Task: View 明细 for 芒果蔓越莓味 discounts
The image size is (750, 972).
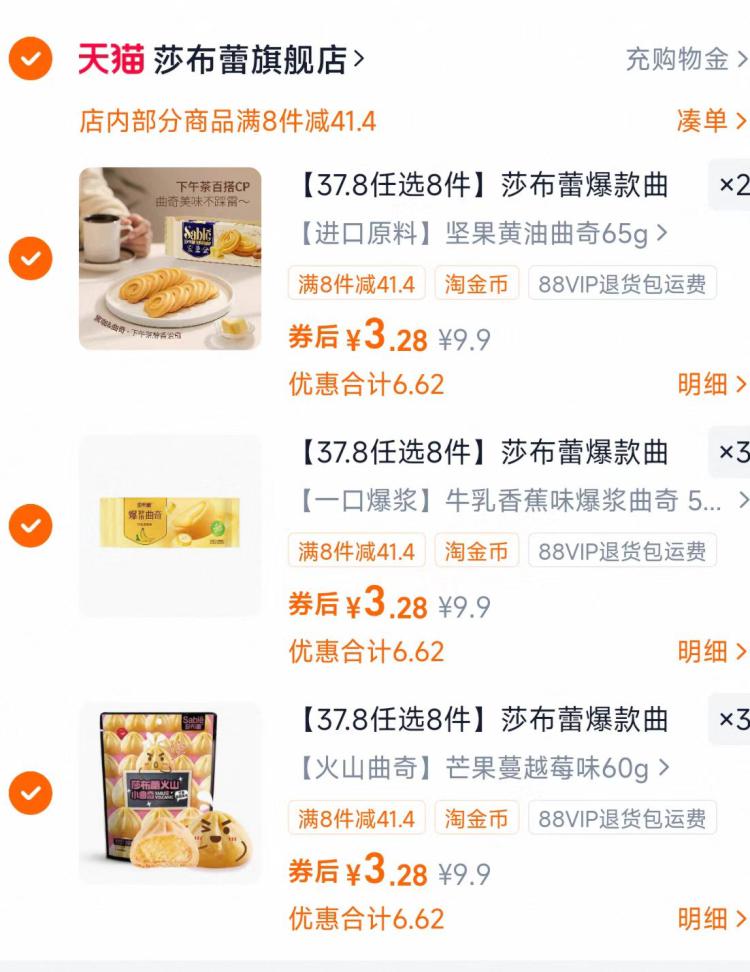Action: click(x=711, y=919)
